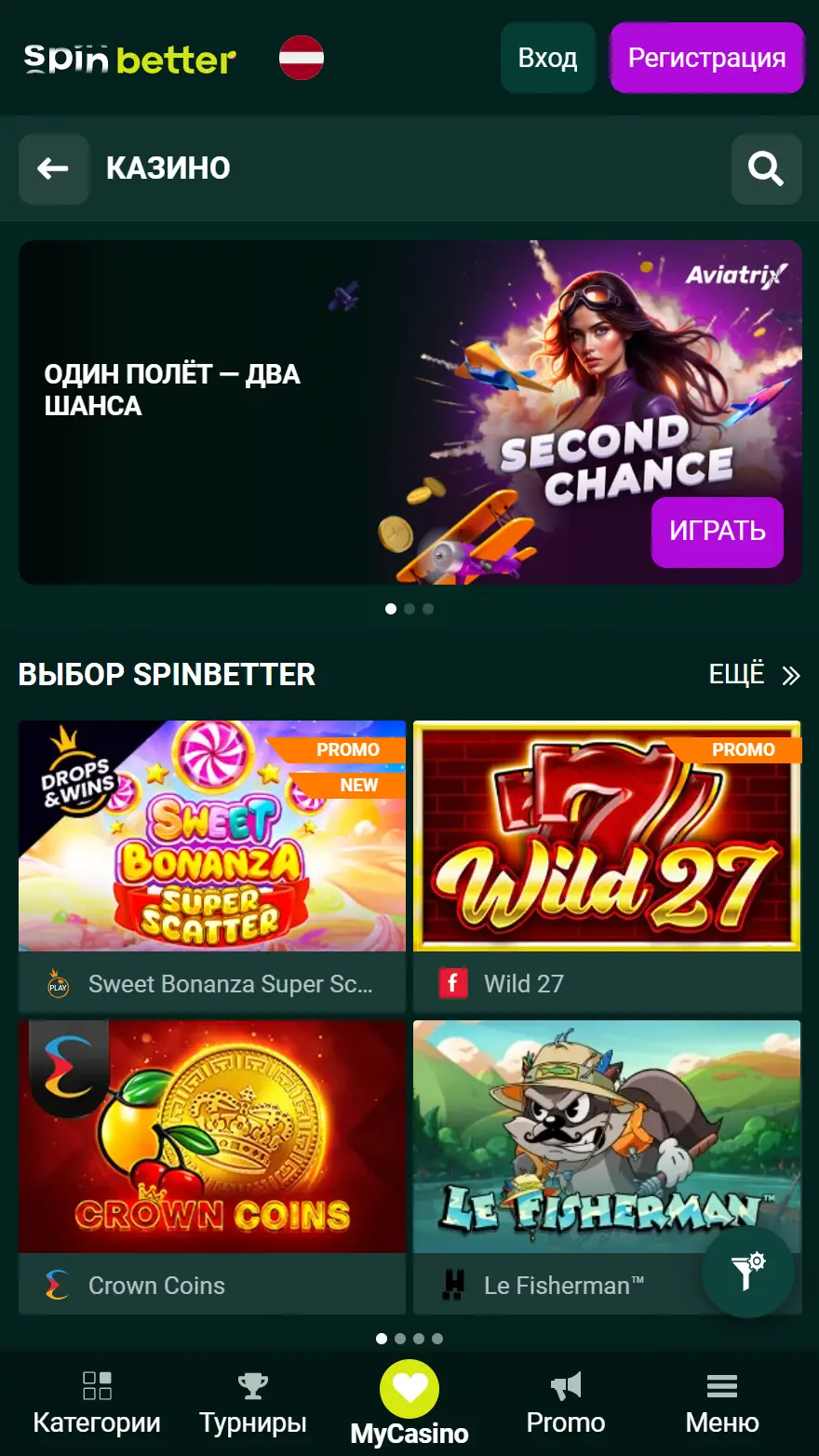Click the provider icon next to Wild 27
819x1456 pixels.
pos(451,983)
